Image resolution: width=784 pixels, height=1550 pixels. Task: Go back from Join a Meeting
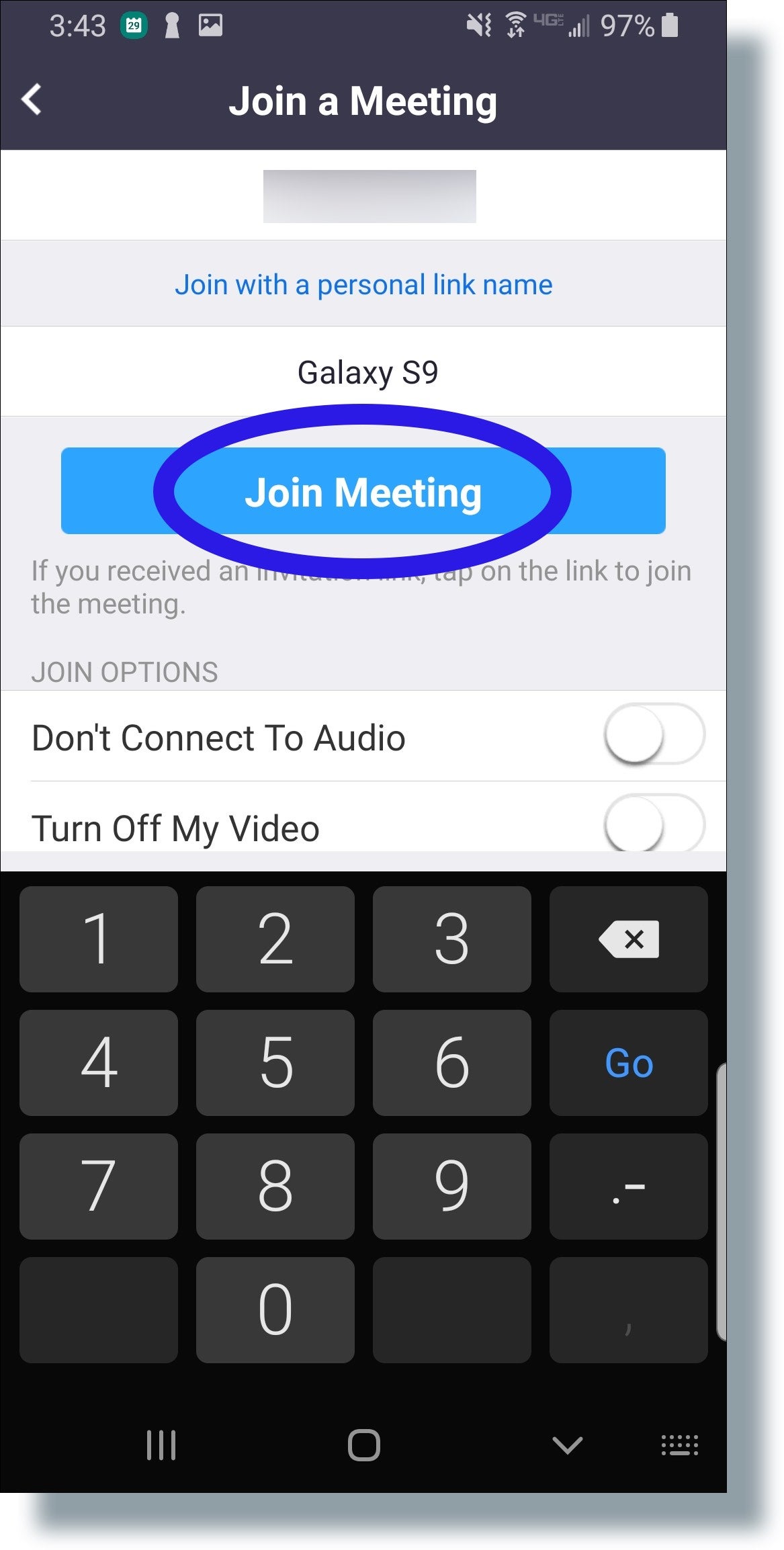click(32, 100)
